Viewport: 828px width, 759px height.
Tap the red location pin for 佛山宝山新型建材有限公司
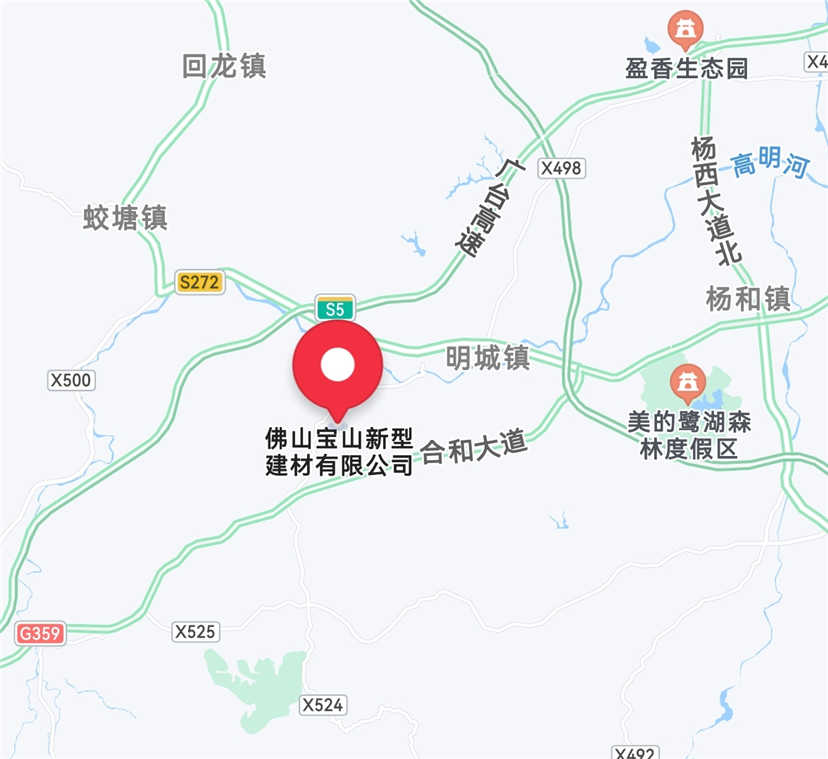pyautogui.click(x=337, y=367)
